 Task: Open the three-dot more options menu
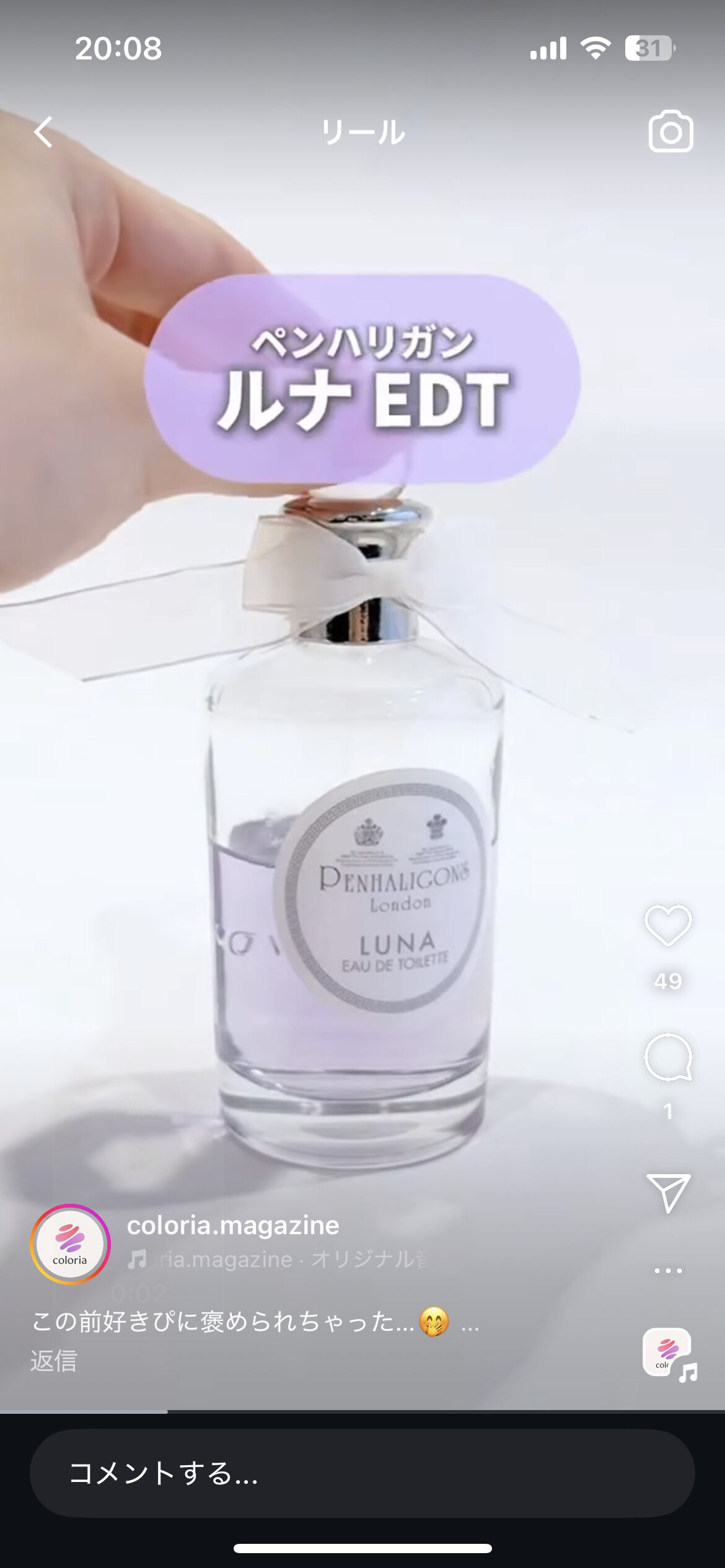(x=668, y=1270)
